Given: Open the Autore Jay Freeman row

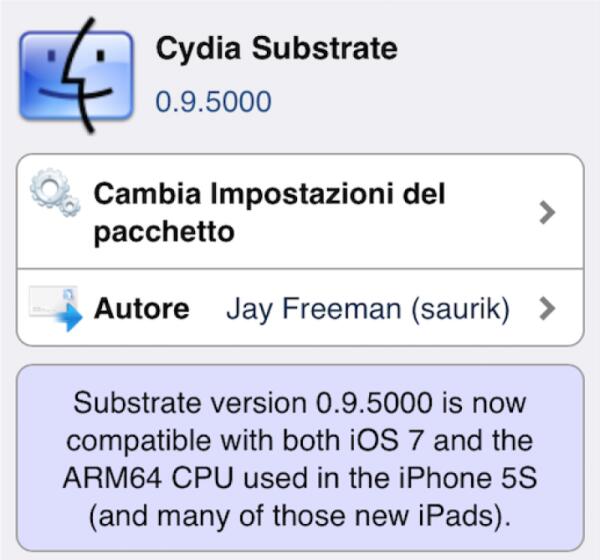Looking at the screenshot, I should [x=300, y=308].
